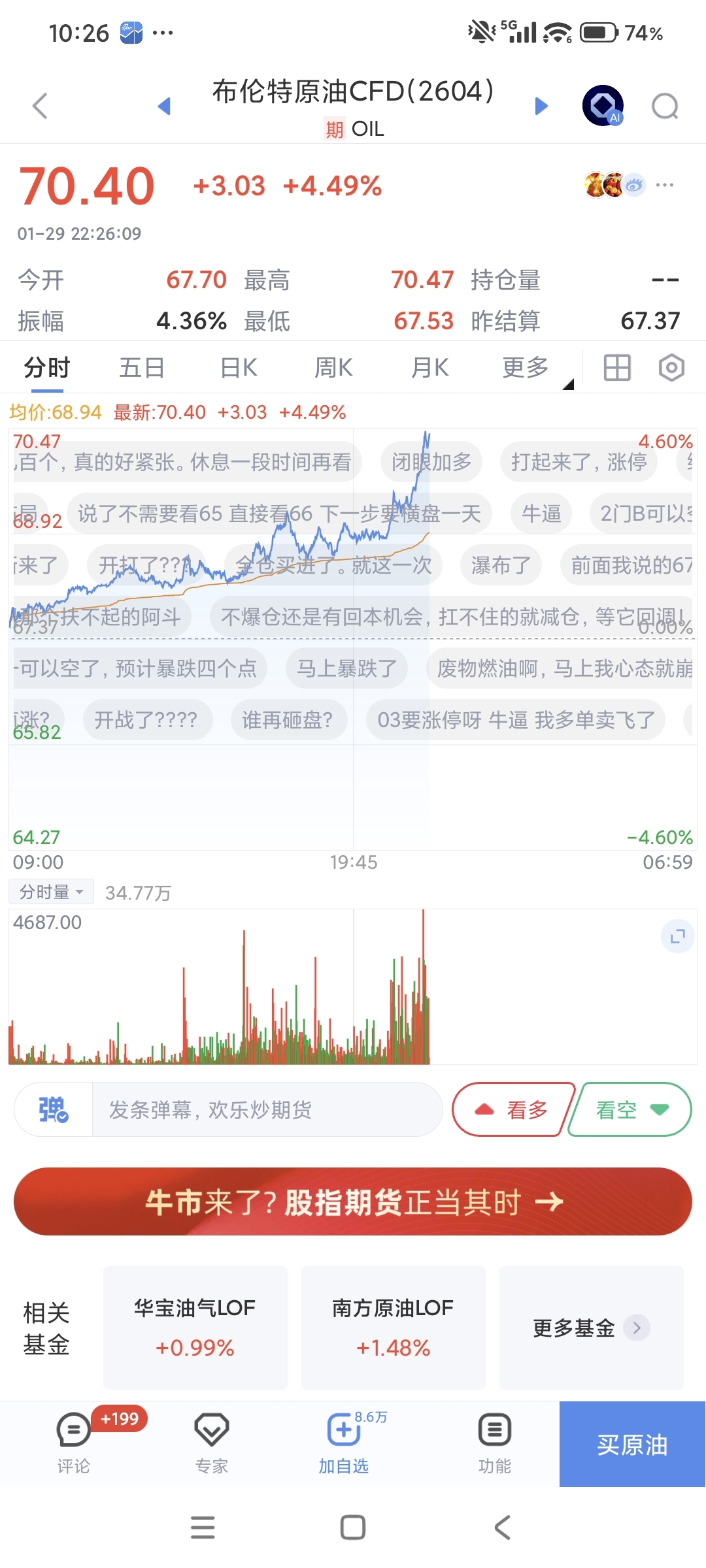View the 月K chart

[429, 368]
